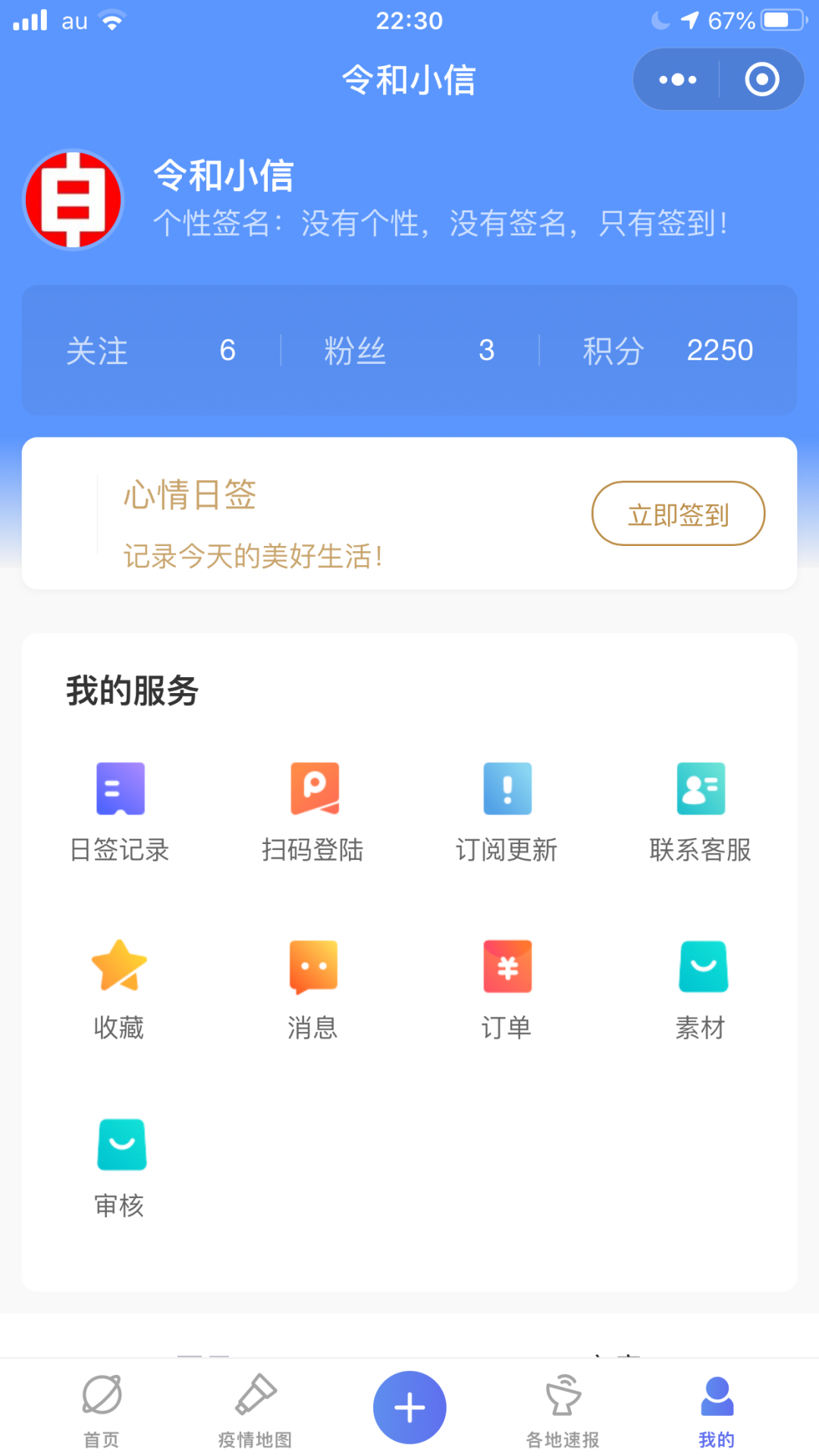Open the 日签记录 service icon

tap(120, 789)
